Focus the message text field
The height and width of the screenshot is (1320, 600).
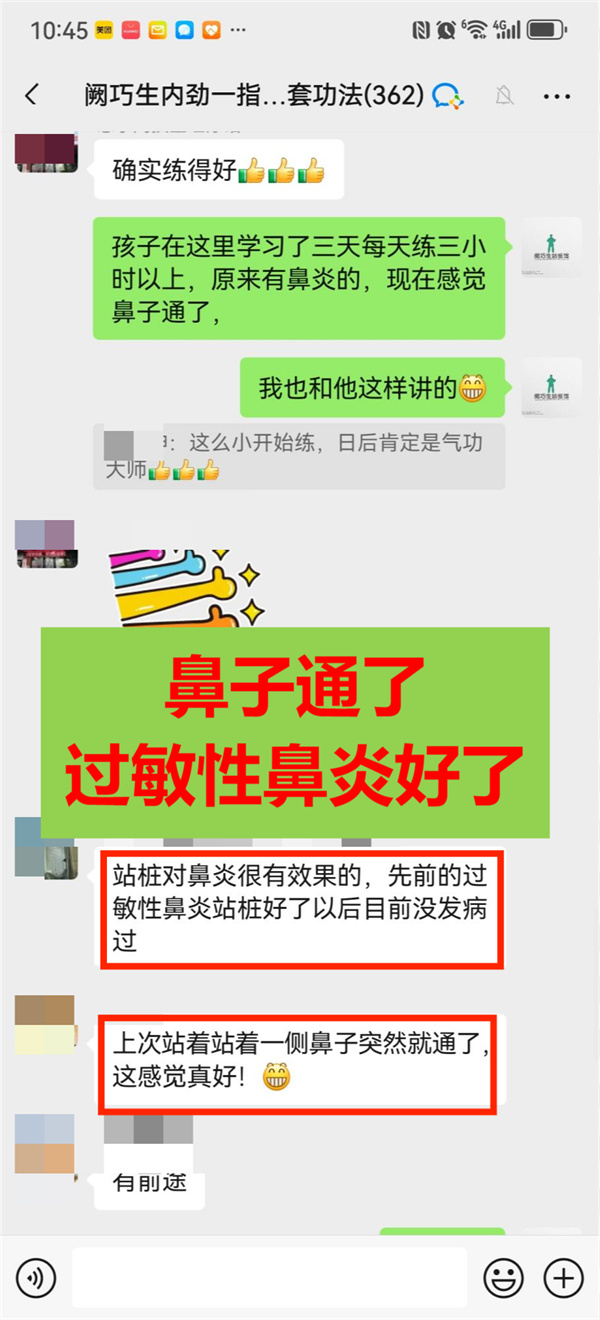pos(270,1277)
